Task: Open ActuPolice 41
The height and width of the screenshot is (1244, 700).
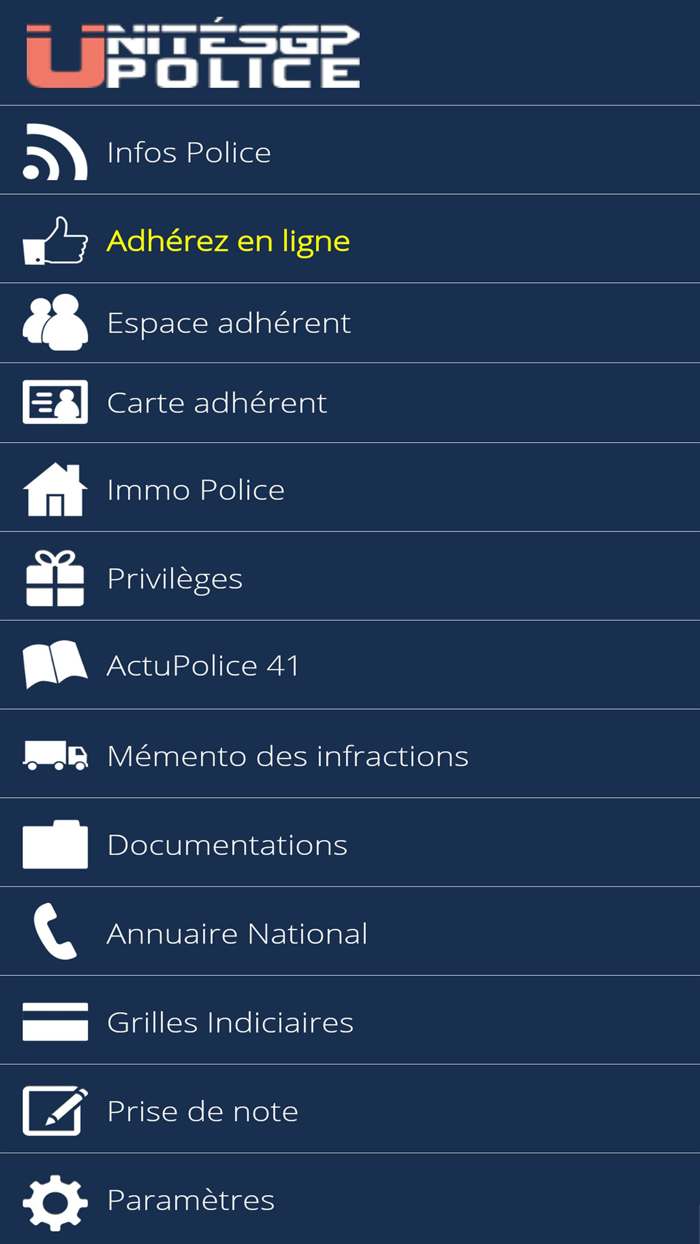Action: click(203, 666)
